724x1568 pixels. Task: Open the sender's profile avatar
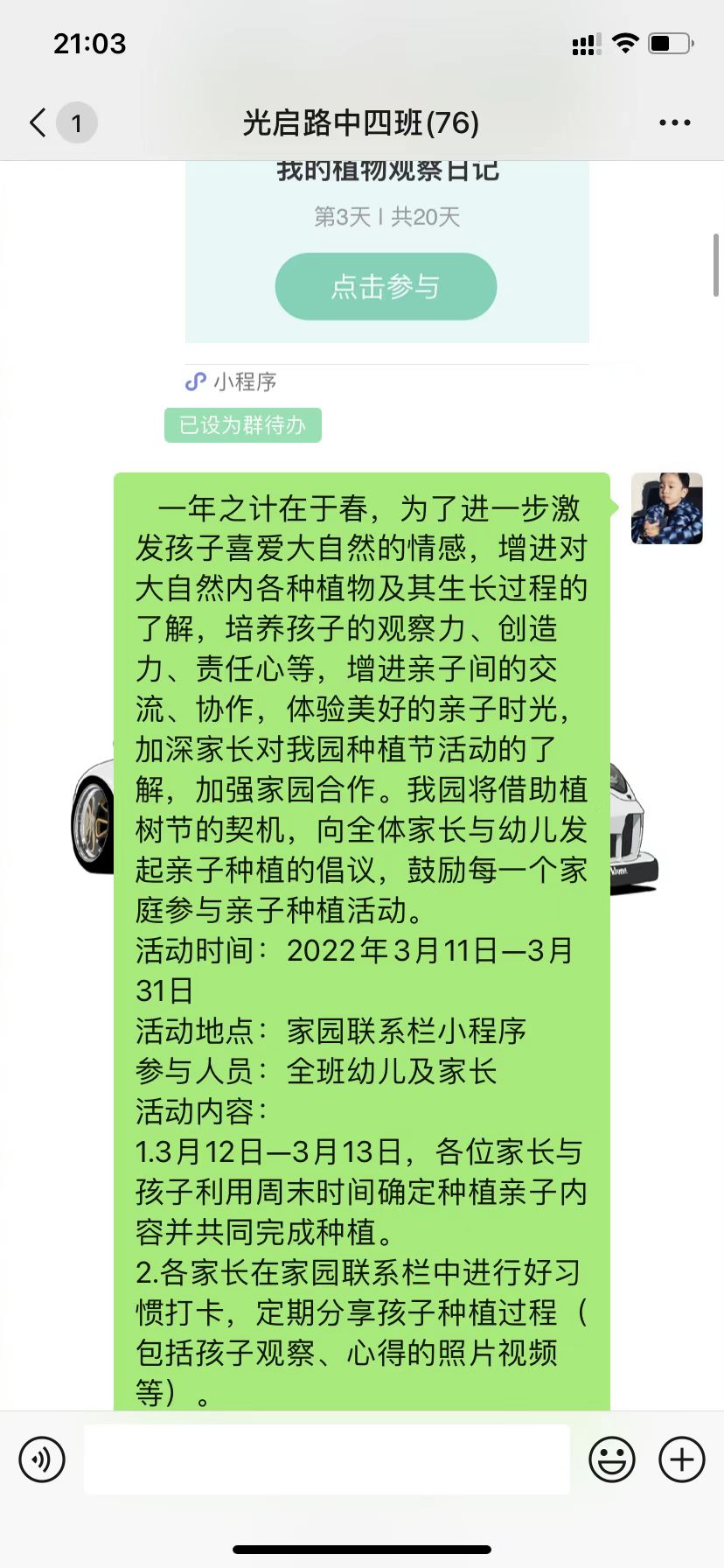666,508
